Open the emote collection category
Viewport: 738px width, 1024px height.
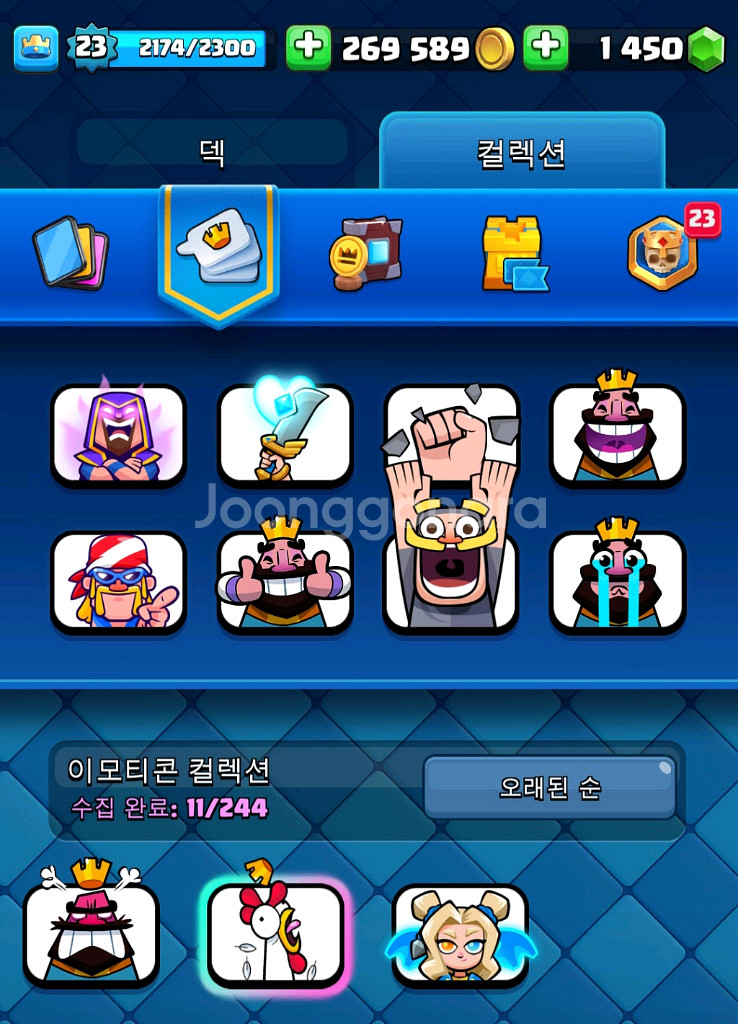click(219, 251)
